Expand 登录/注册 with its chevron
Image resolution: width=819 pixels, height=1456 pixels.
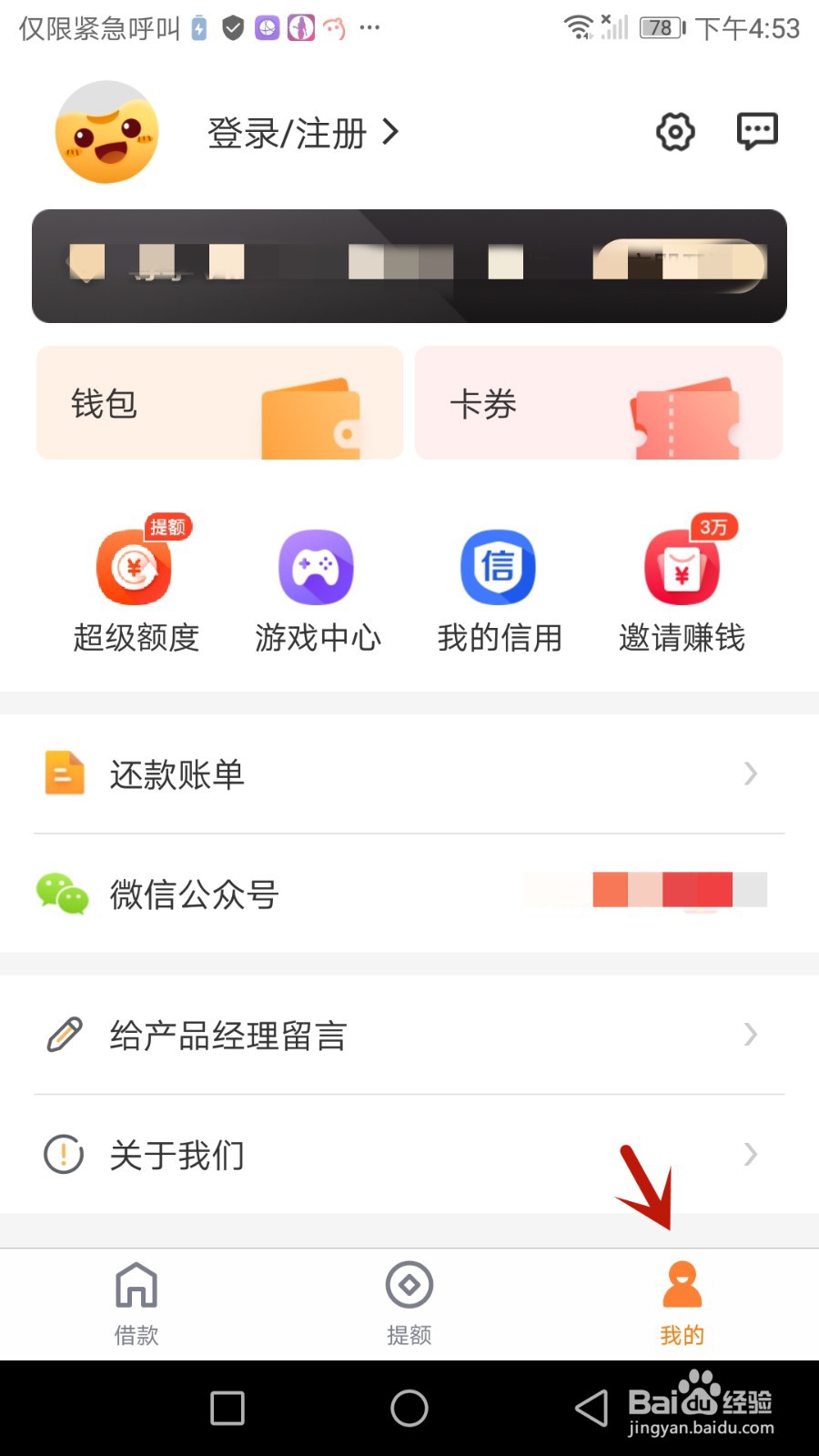coord(391,132)
